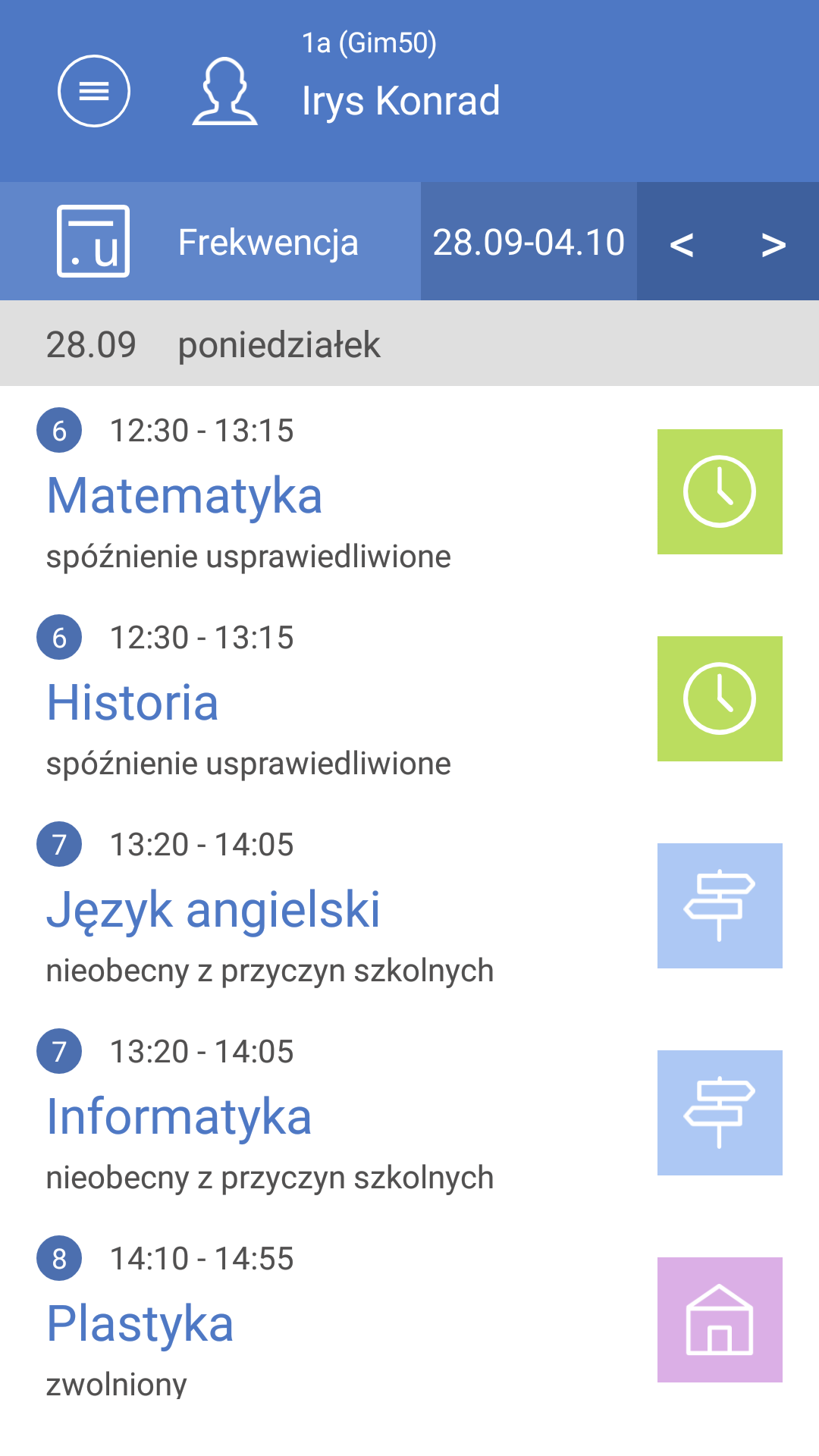Open the navigation hamburger menu
819x1456 pixels.
coord(93,91)
